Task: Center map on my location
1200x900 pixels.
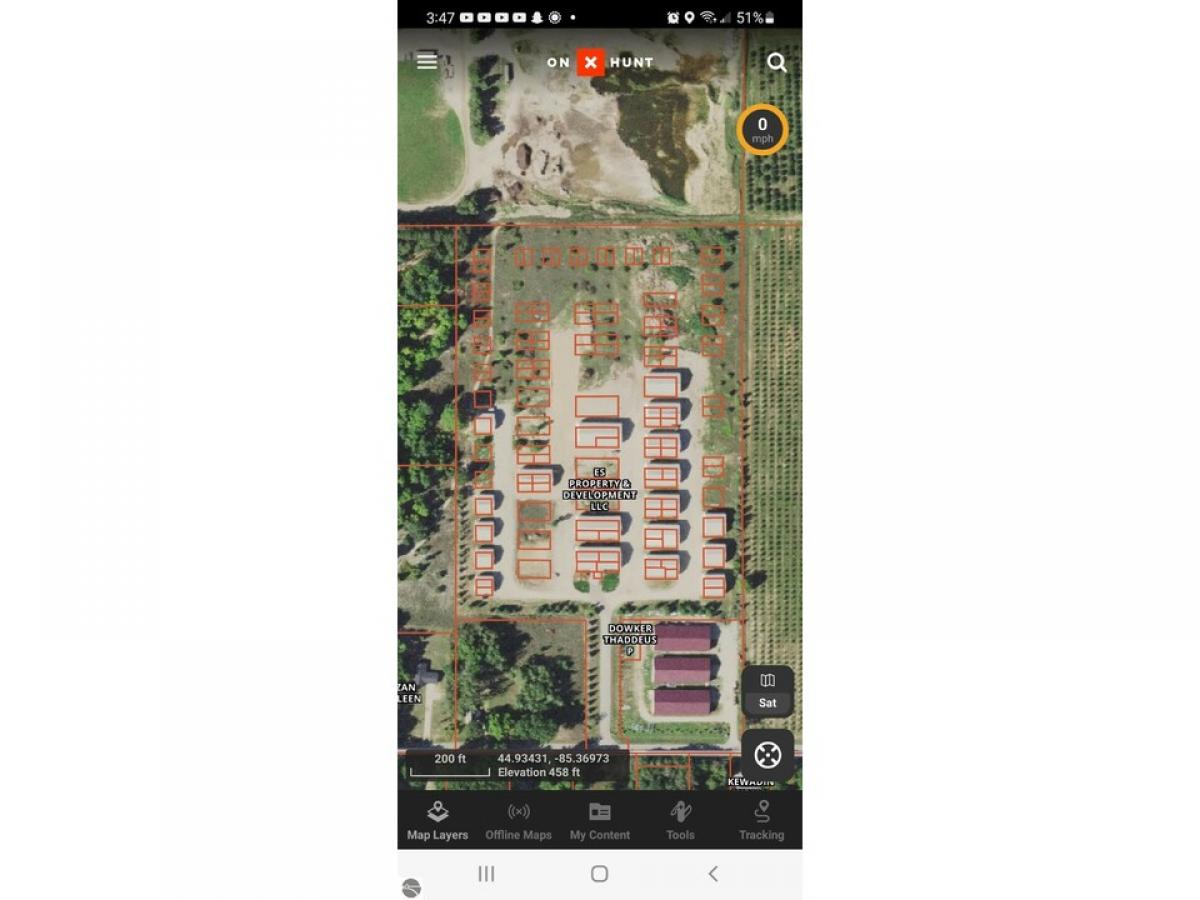Action: 767,755
